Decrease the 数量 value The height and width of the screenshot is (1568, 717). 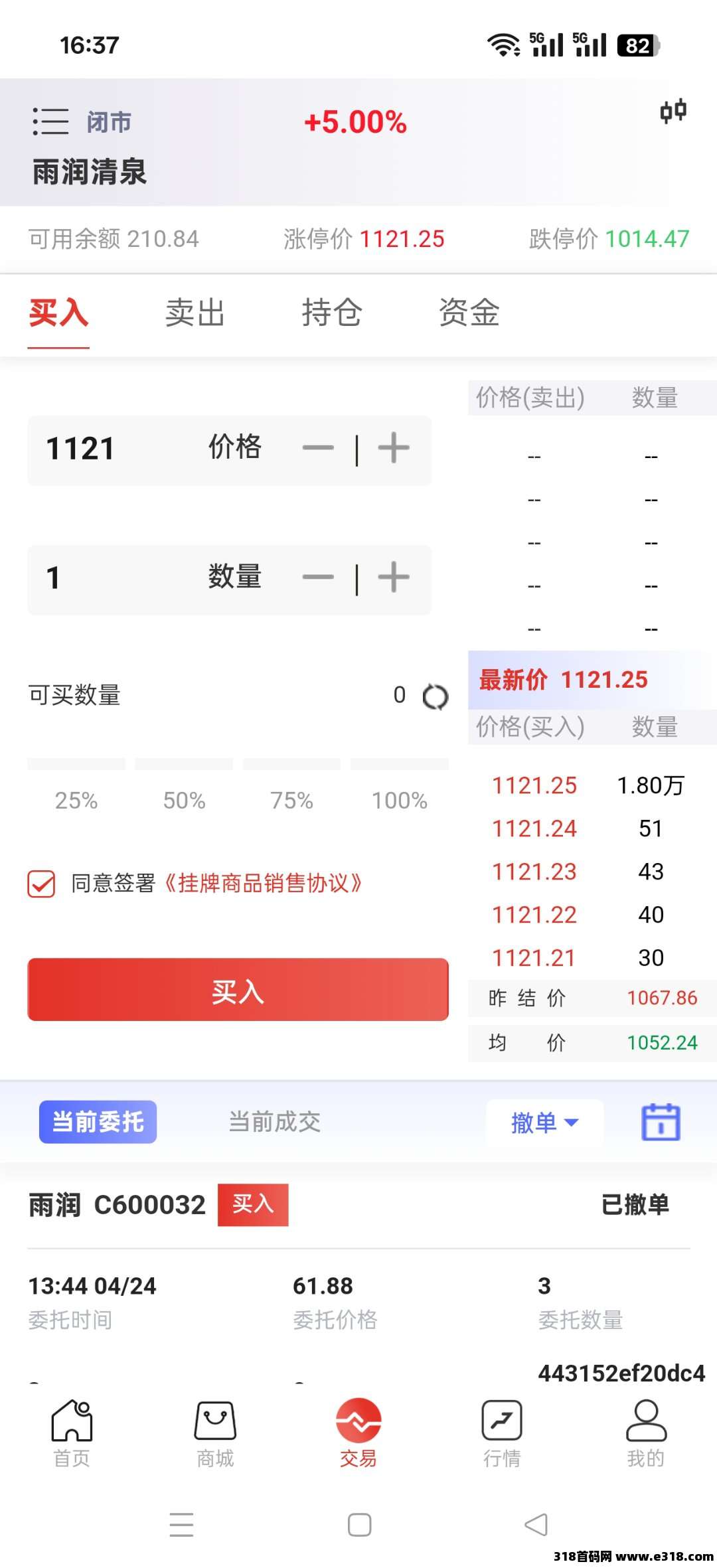pyautogui.click(x=318, y=578)
